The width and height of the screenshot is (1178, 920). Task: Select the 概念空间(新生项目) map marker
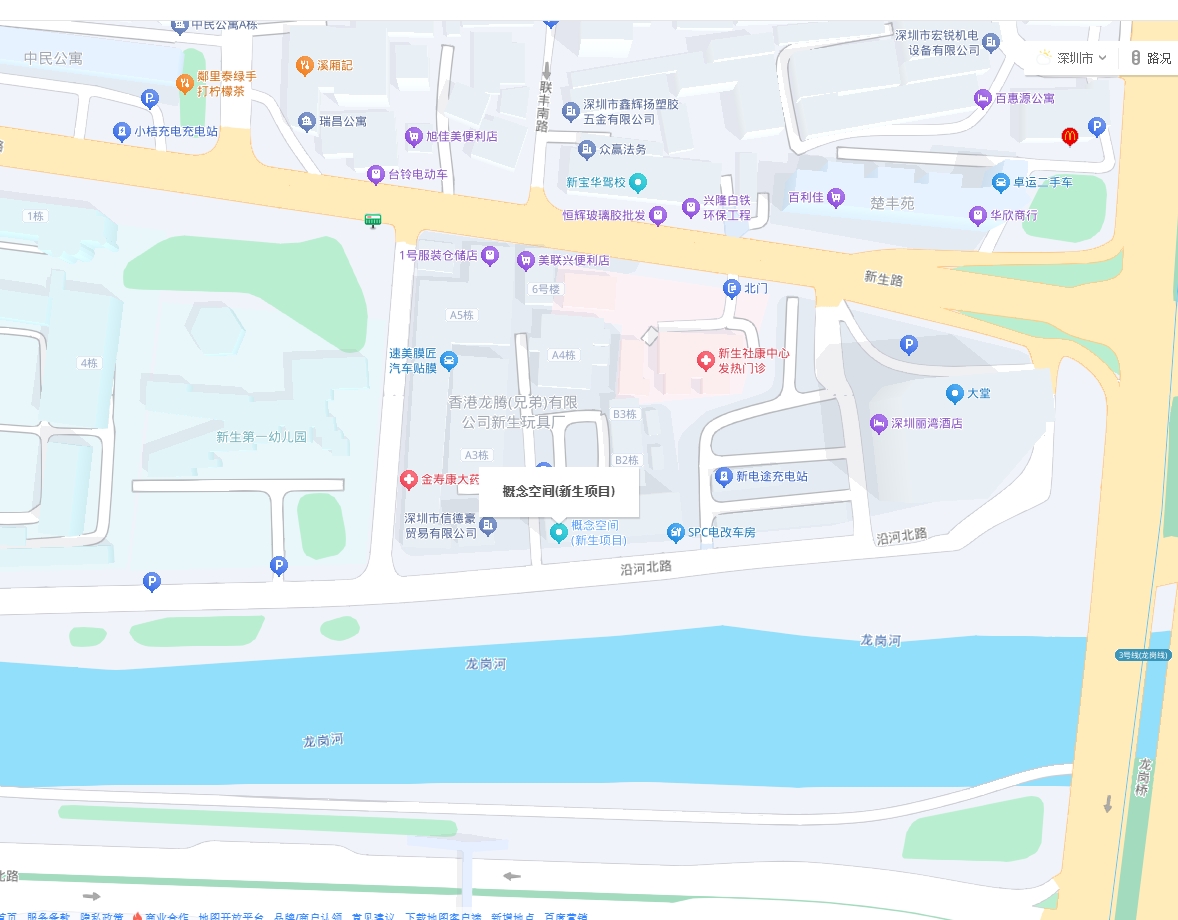(x=559, y=530)
